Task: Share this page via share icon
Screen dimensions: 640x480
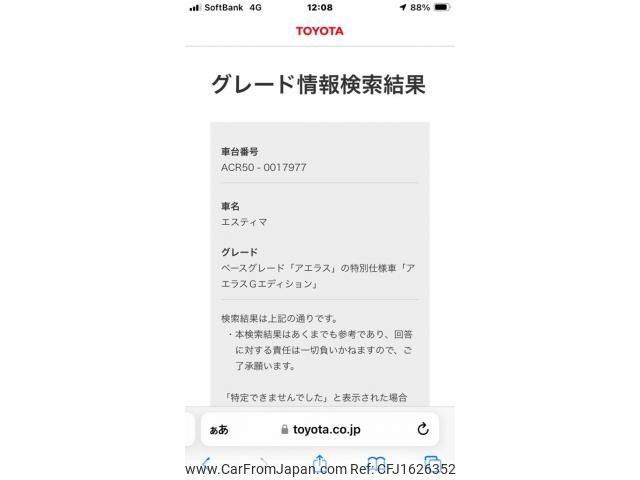Action: coord(320,463)
